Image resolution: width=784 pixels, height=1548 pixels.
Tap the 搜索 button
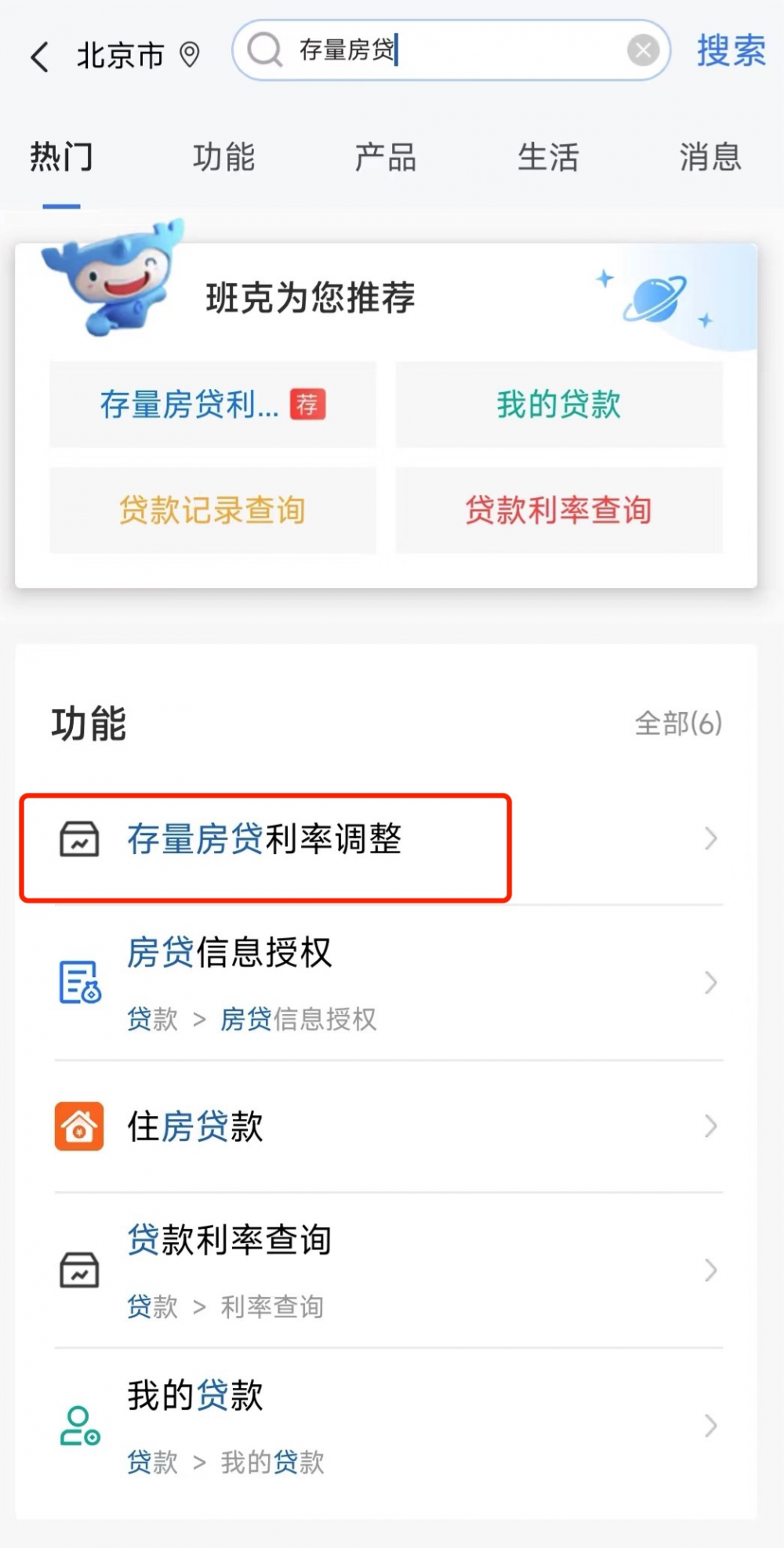pyautogui.click(x=731, y=51)
